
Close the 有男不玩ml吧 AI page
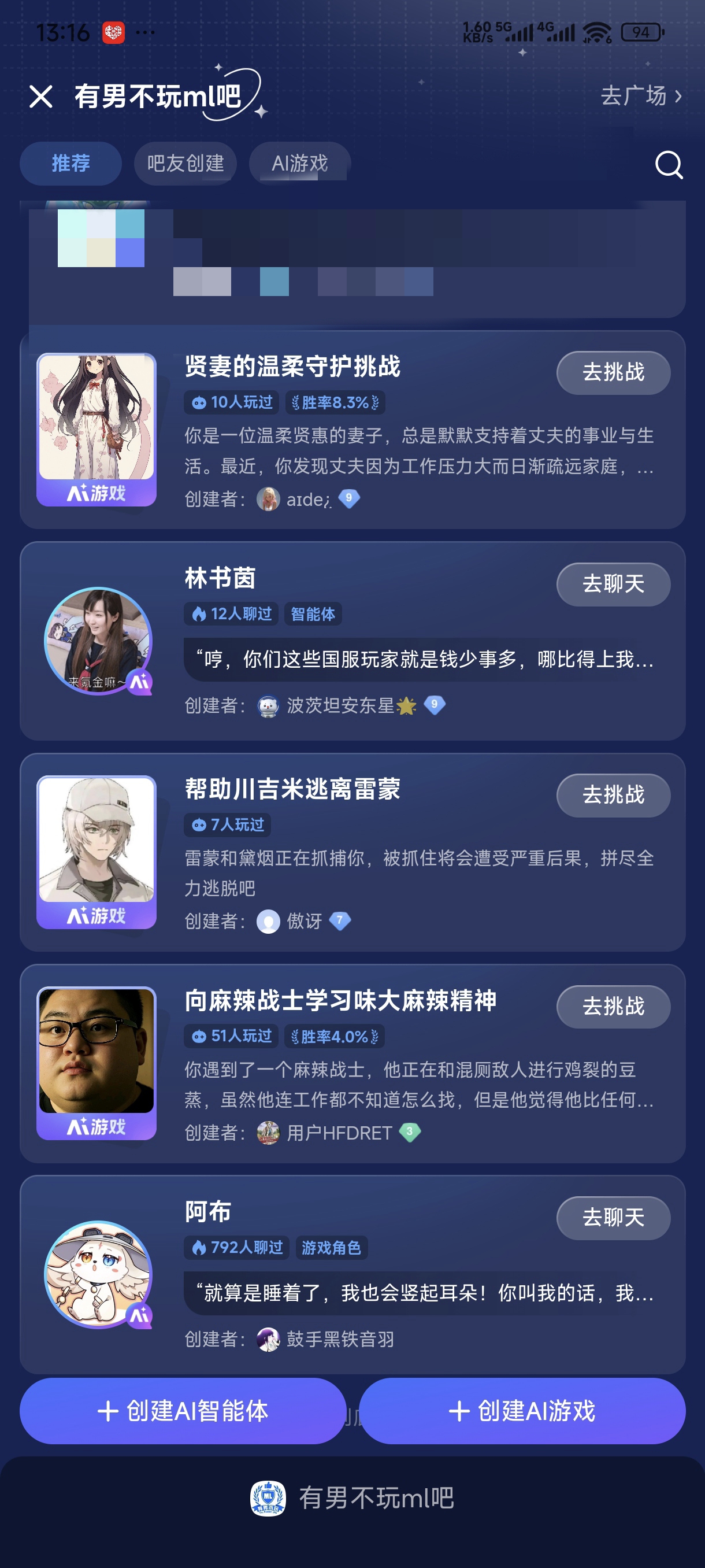click(41, 96)
